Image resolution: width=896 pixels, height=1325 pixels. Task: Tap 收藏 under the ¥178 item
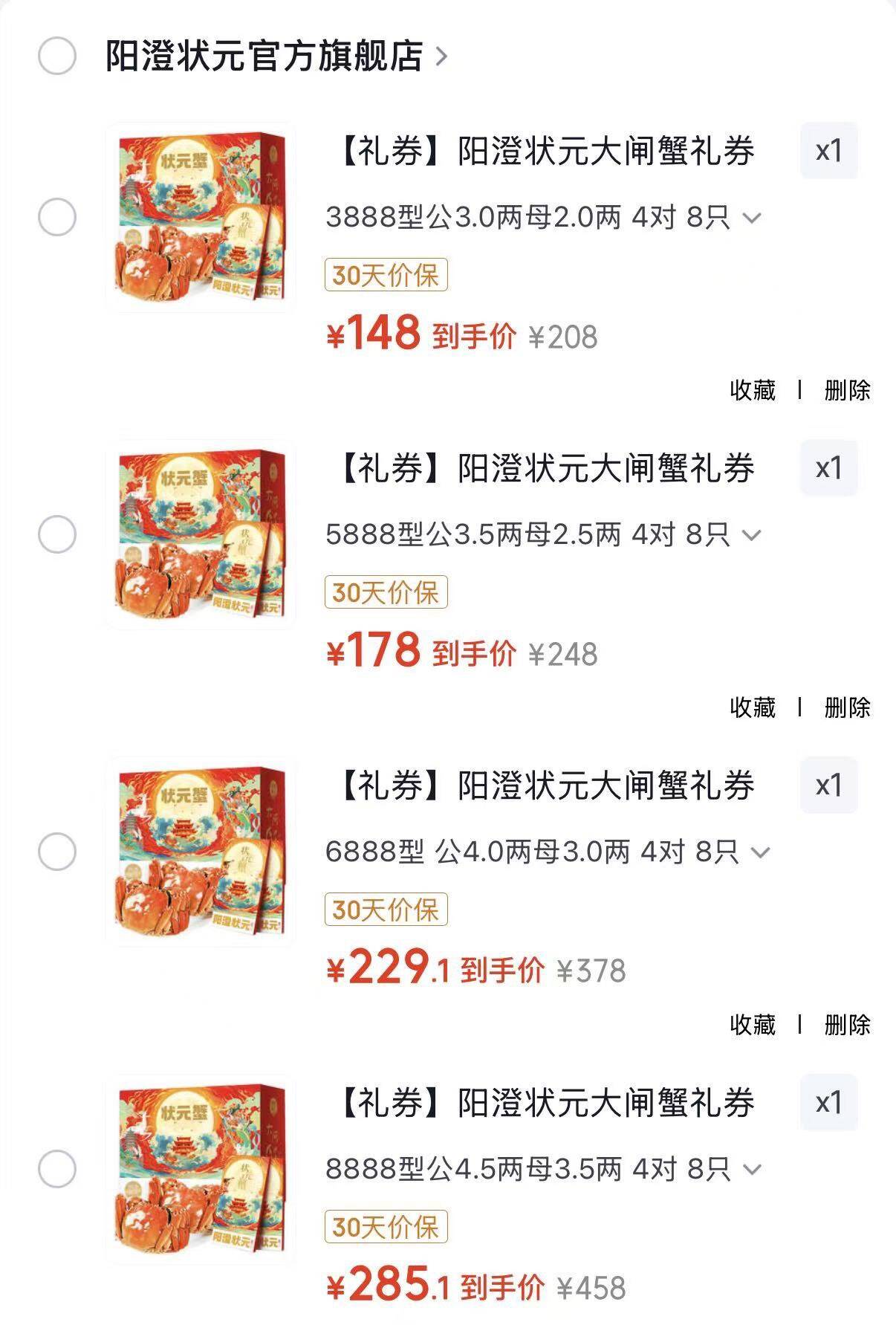click(x=753, y=707)
